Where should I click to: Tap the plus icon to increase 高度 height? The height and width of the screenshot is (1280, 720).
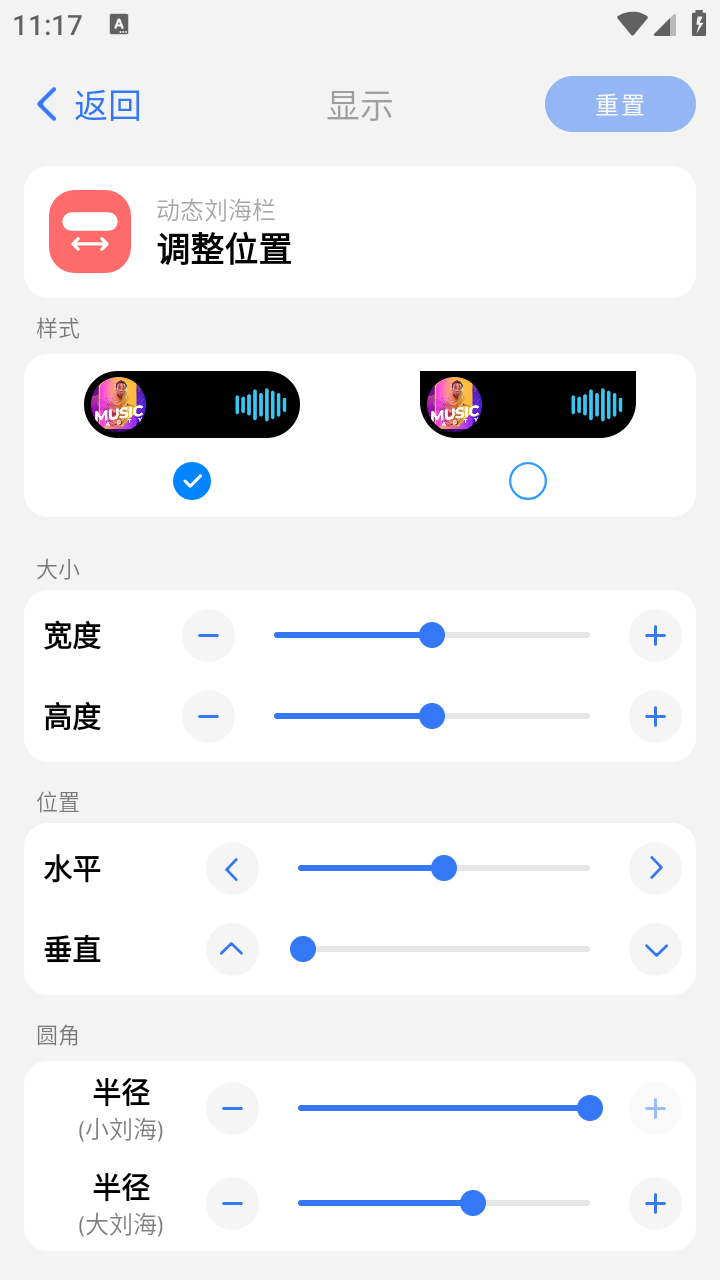pos(655,716)
